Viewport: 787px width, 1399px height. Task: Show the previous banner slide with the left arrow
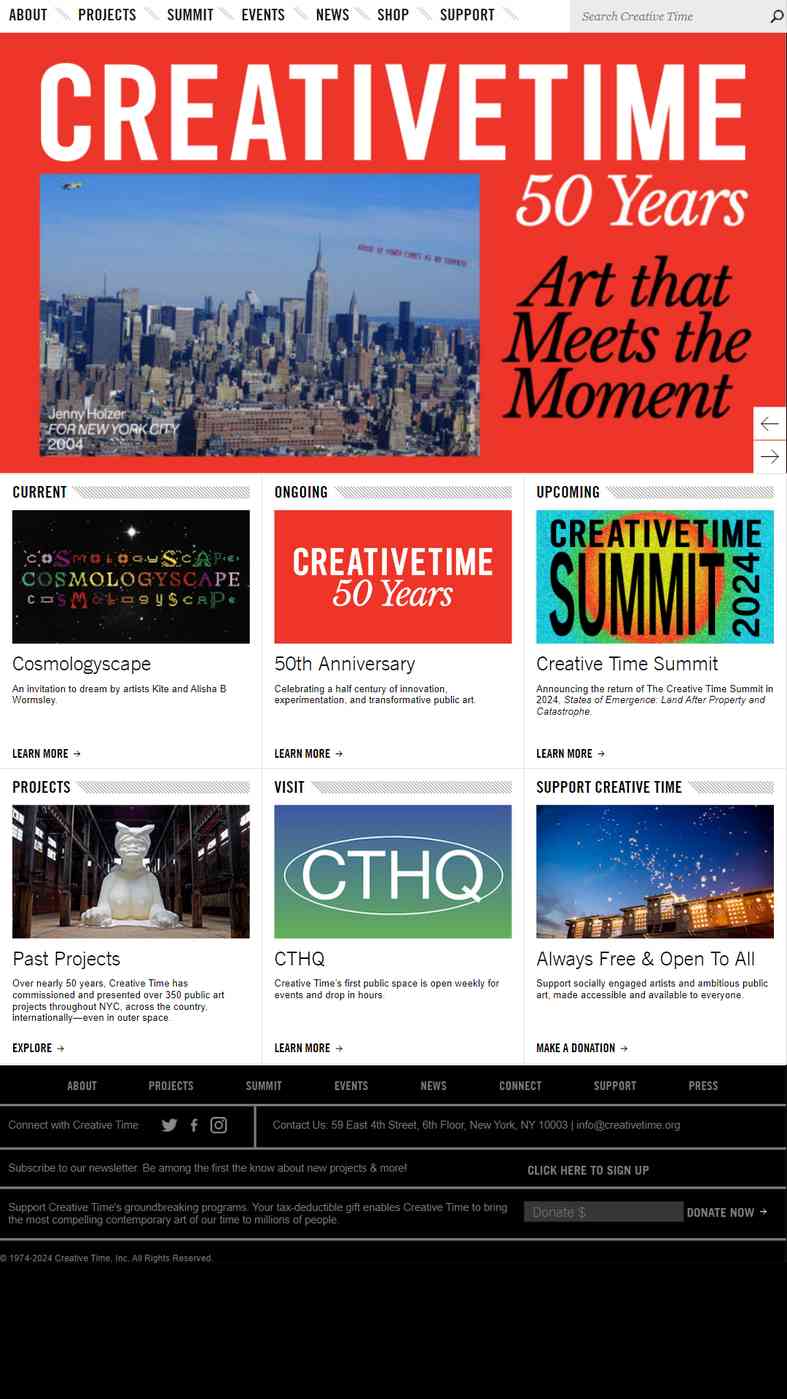[x=769, y=424]
